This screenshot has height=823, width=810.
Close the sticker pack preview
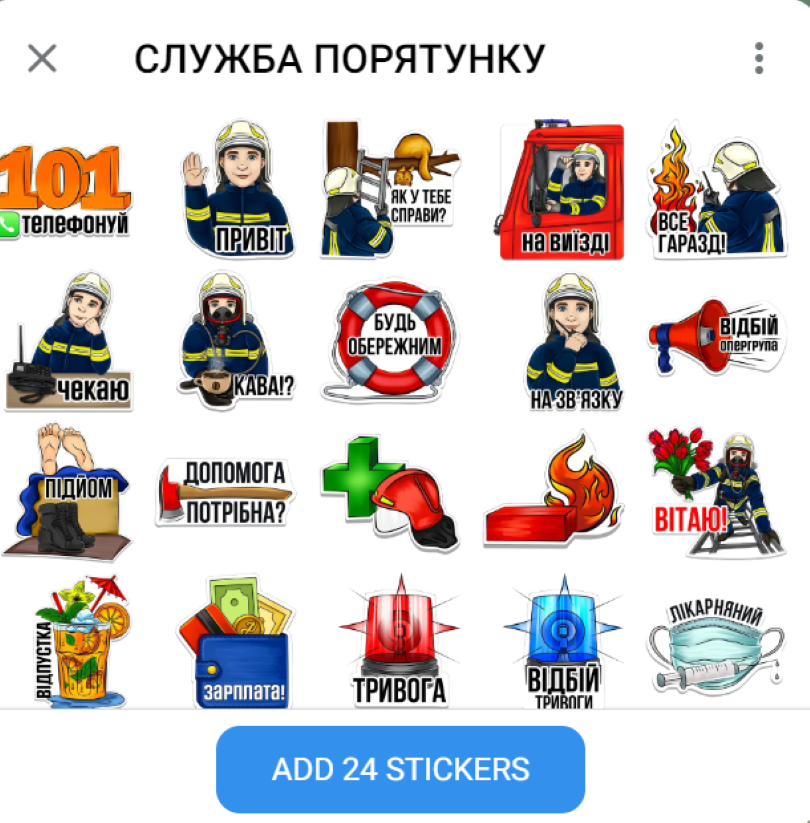pyautogui.click(x=42, y=59)
